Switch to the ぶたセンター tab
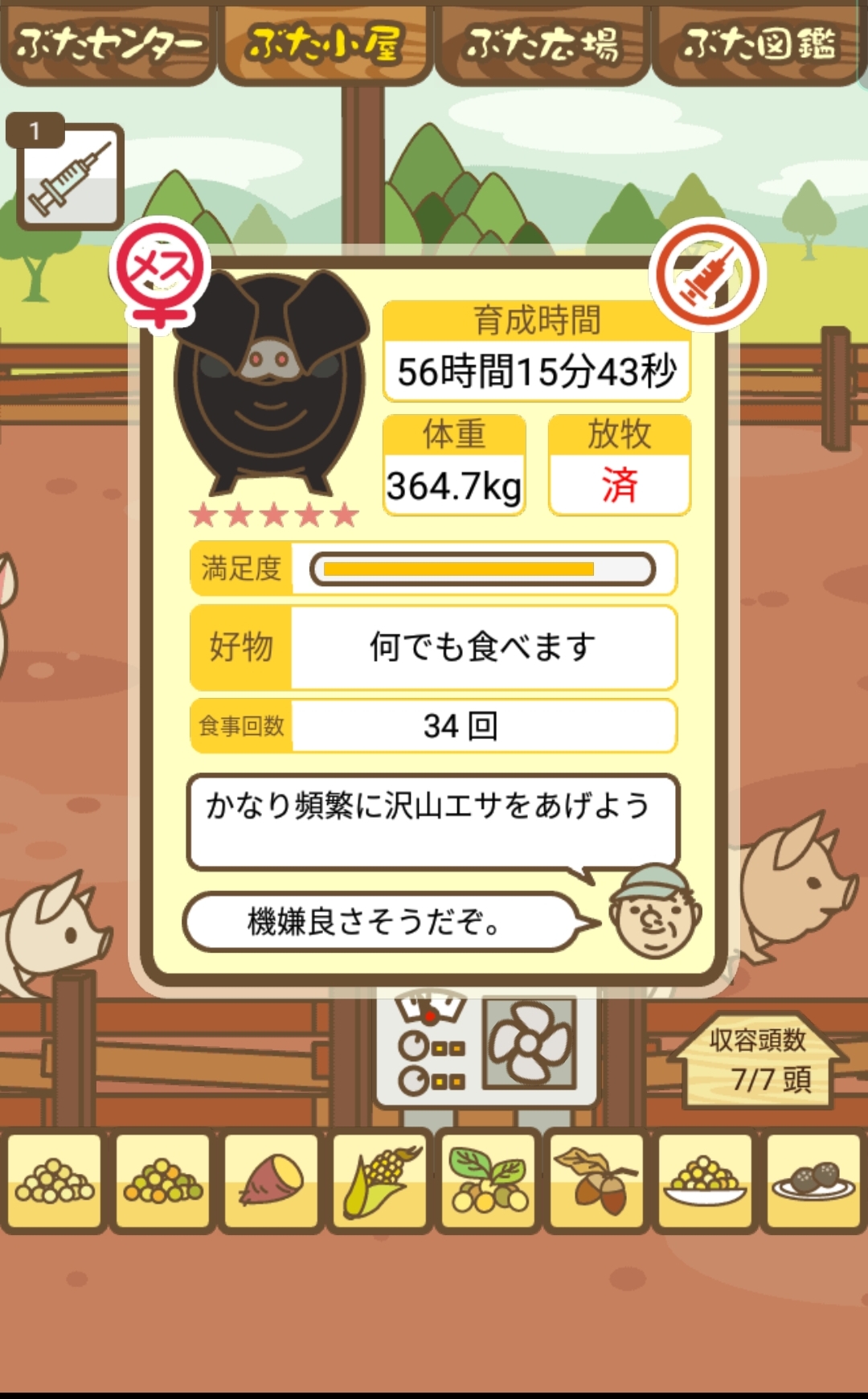Image resolution: width=868 pixels, height=1399 pixels. [x=108, y=44]
